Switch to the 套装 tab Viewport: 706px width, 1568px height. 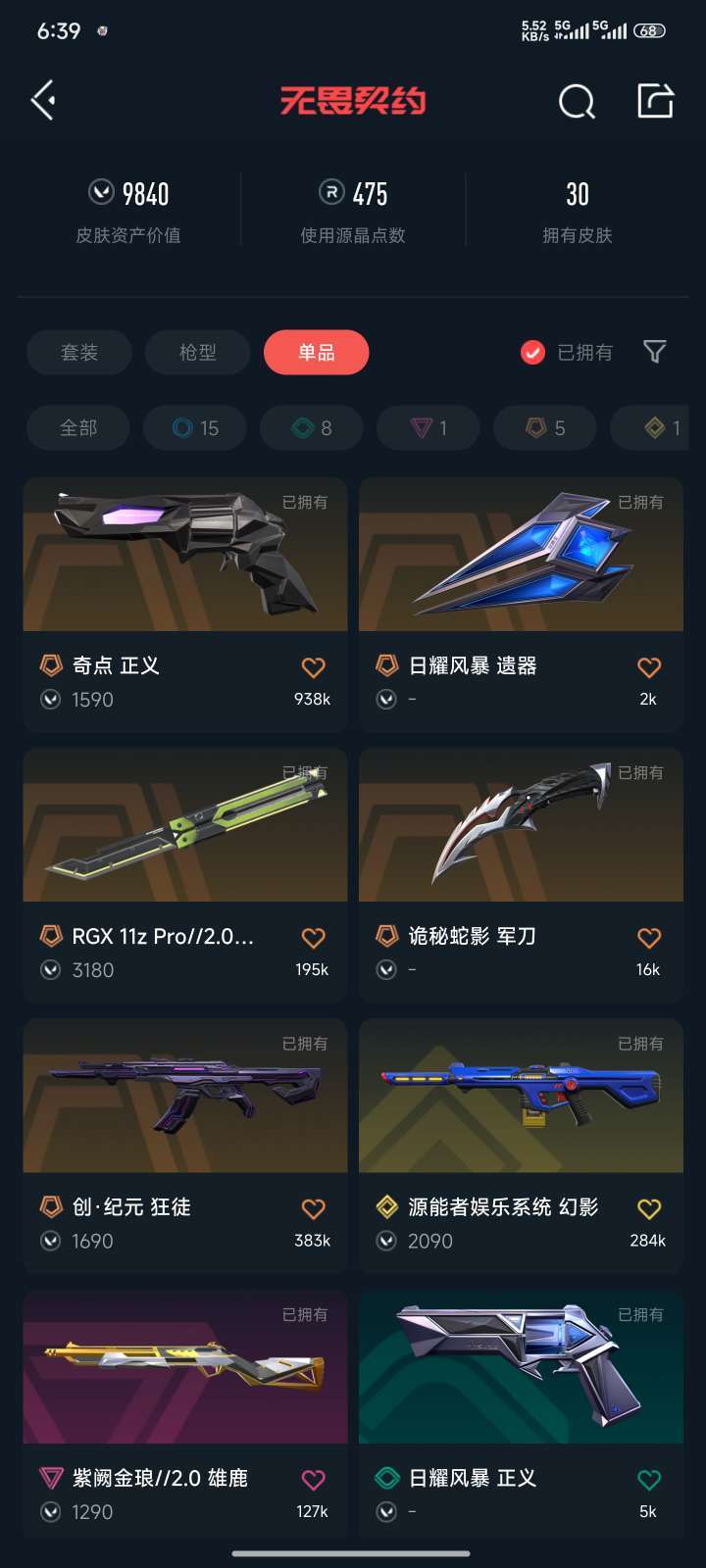pyautogui.click(x=79, y=352)
